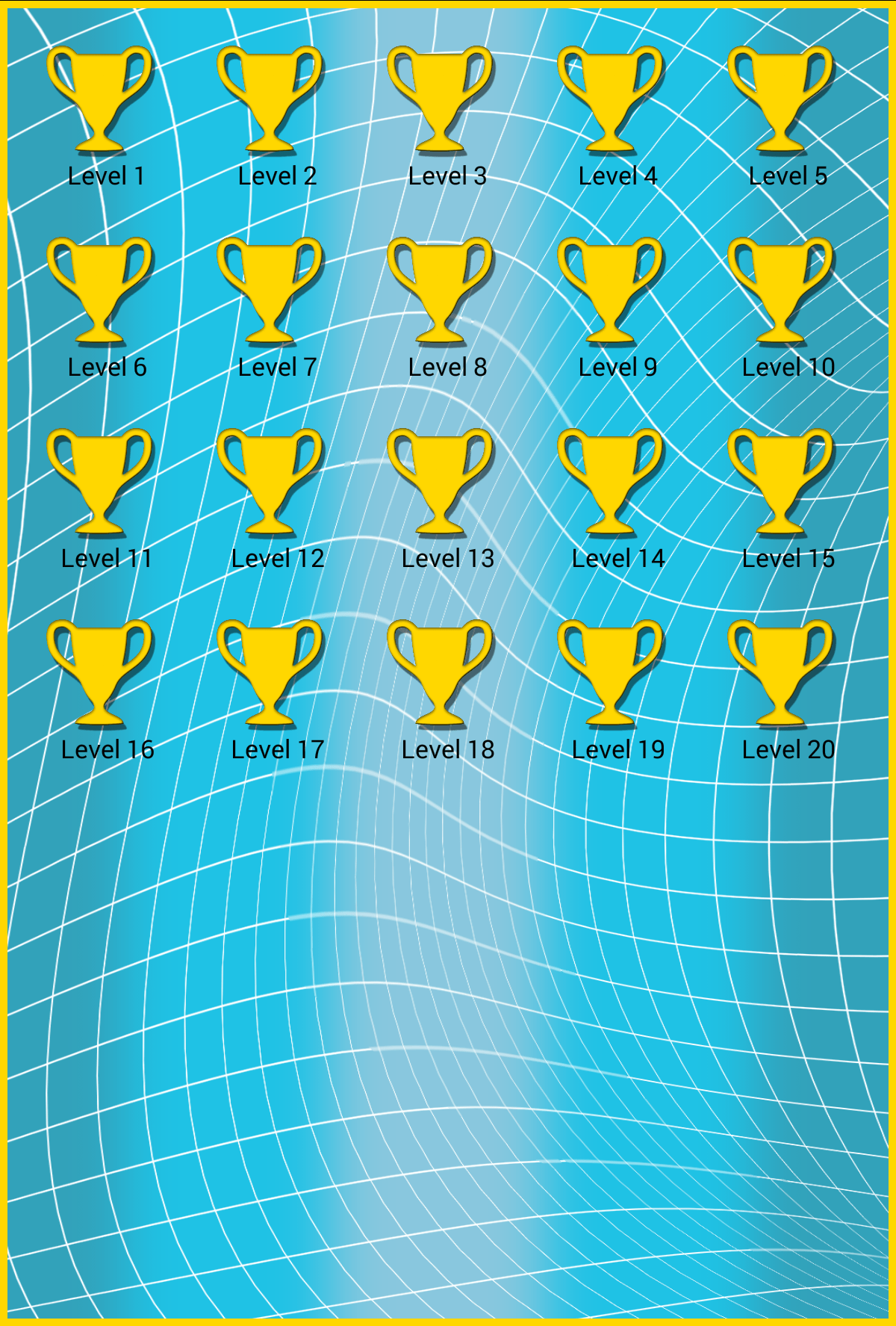The height and width of the screenshot is (1326, 896).
Task: Select Level 8
Action: pos(440,292)
